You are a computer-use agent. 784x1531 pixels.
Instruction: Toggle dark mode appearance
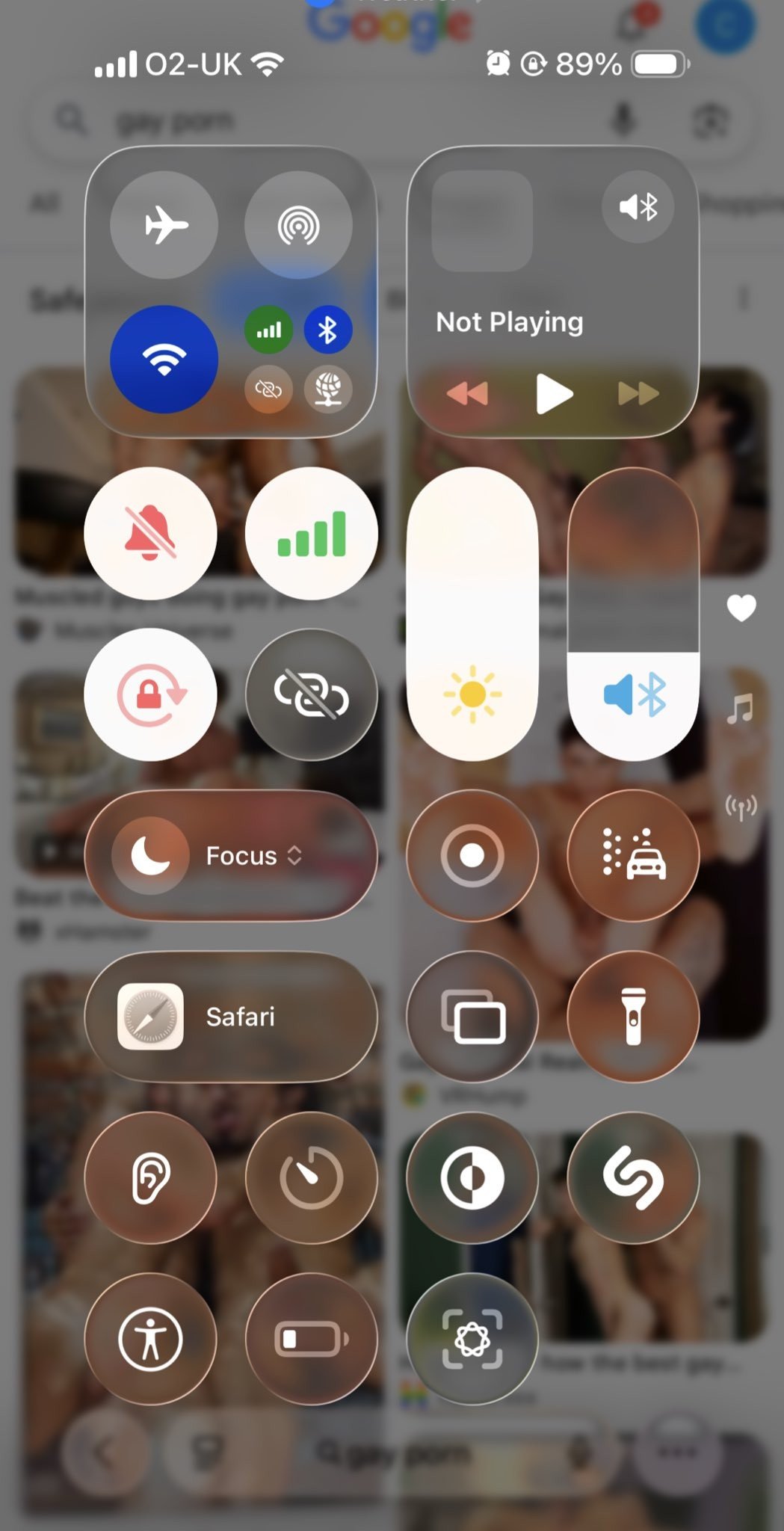coord(472,1178)
